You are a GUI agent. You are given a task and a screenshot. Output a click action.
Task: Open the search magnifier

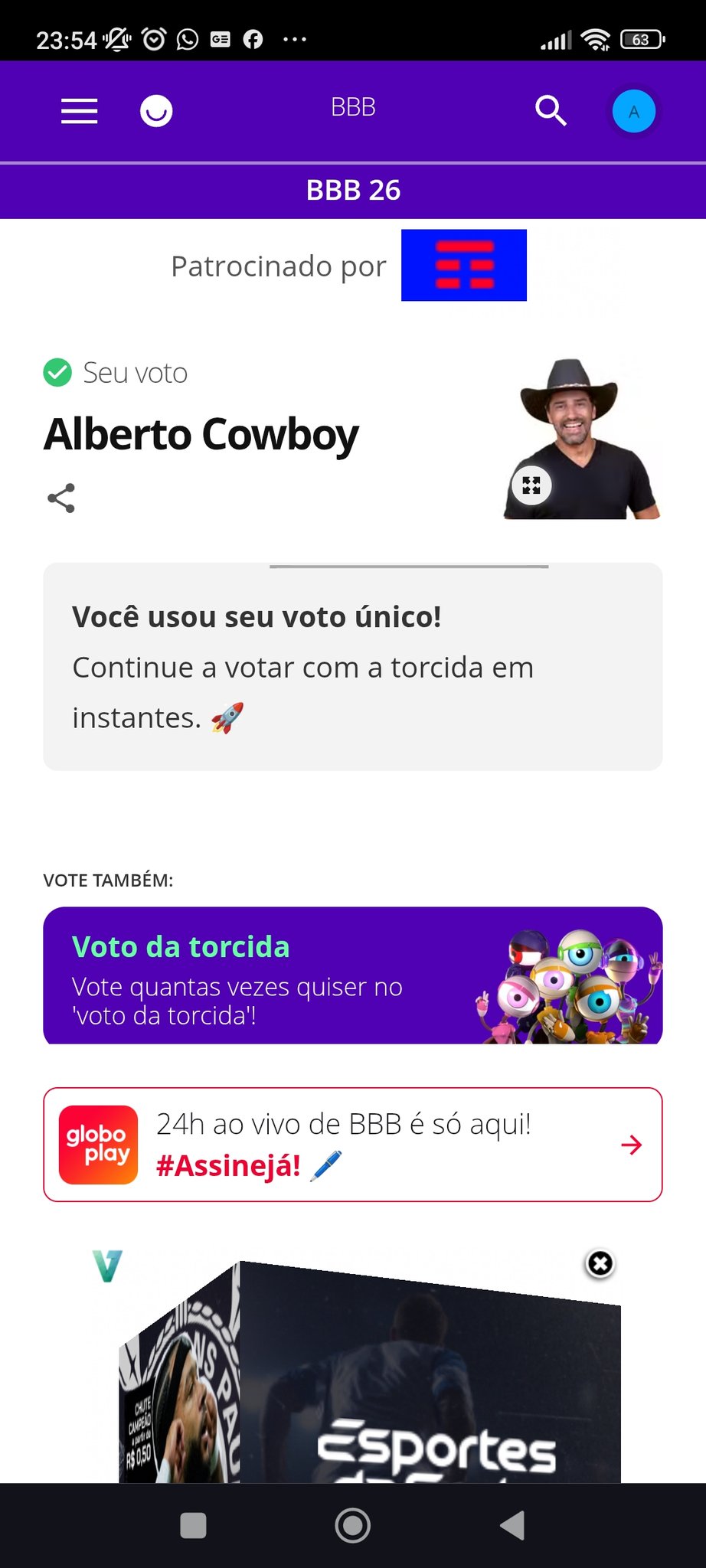point(551,111)
